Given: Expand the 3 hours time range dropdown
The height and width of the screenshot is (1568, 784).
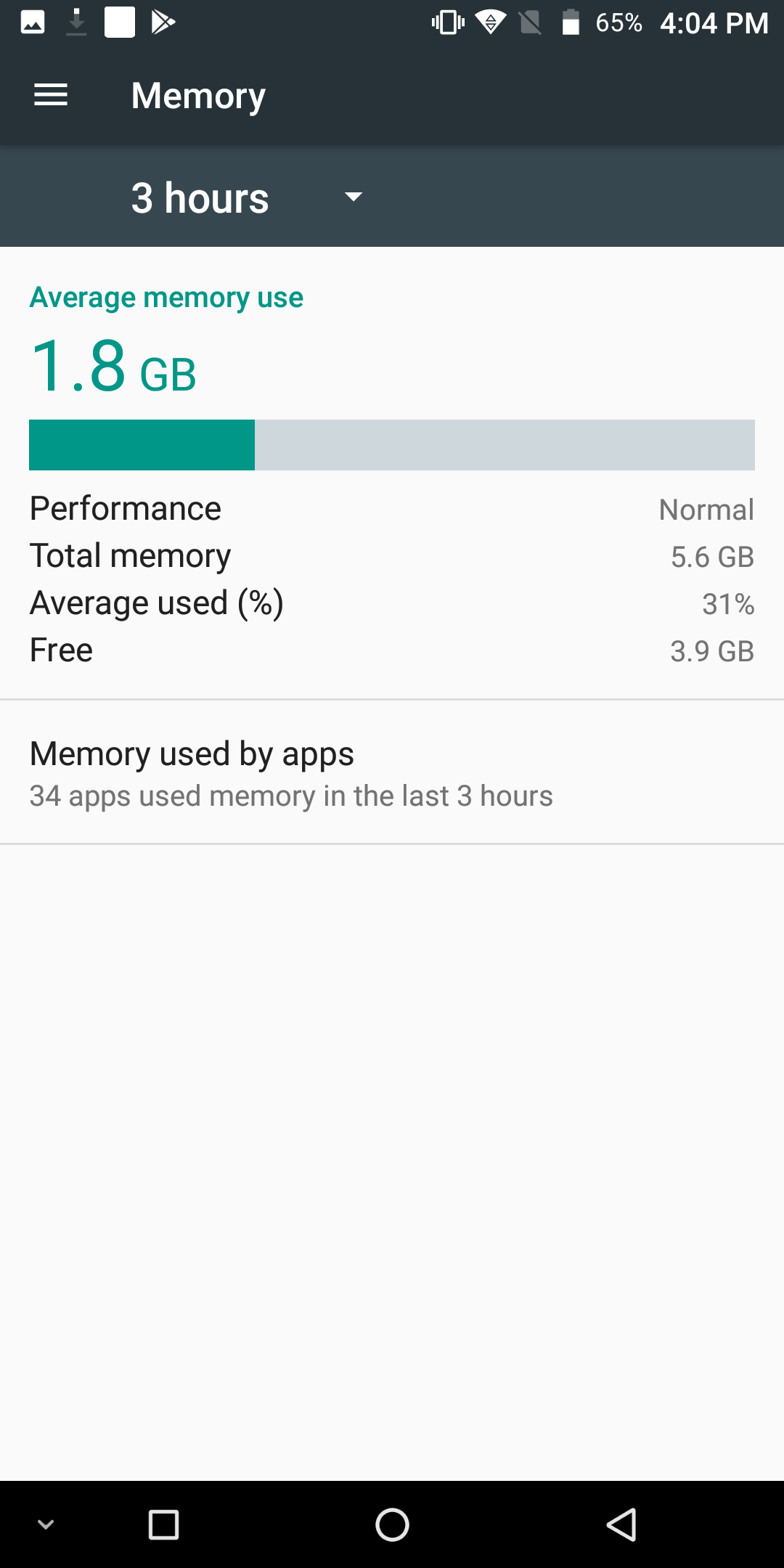Looking at the screenshot, I should pyautogui.click(x=247, y=197).
